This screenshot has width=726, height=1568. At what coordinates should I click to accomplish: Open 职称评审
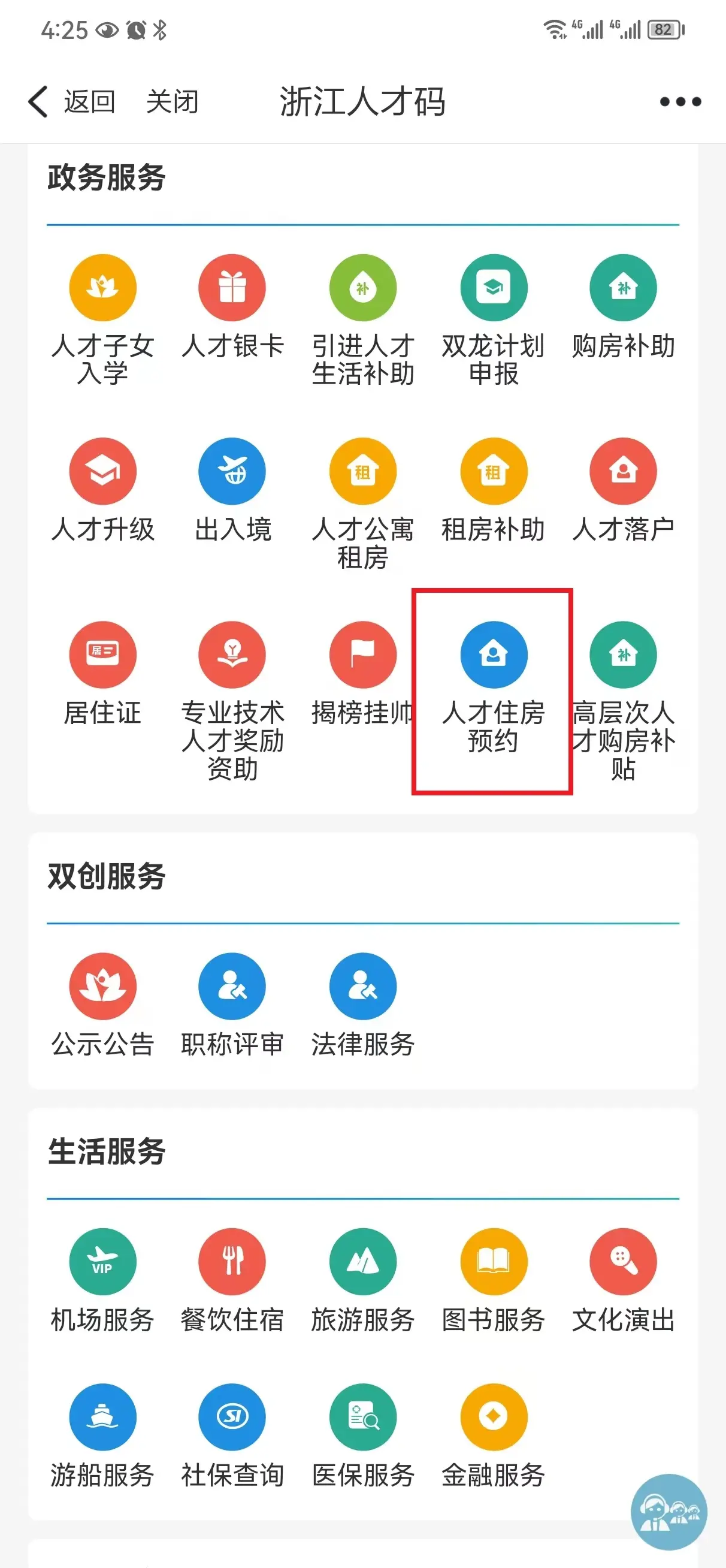pyautogui.click(x=232, y=986)
